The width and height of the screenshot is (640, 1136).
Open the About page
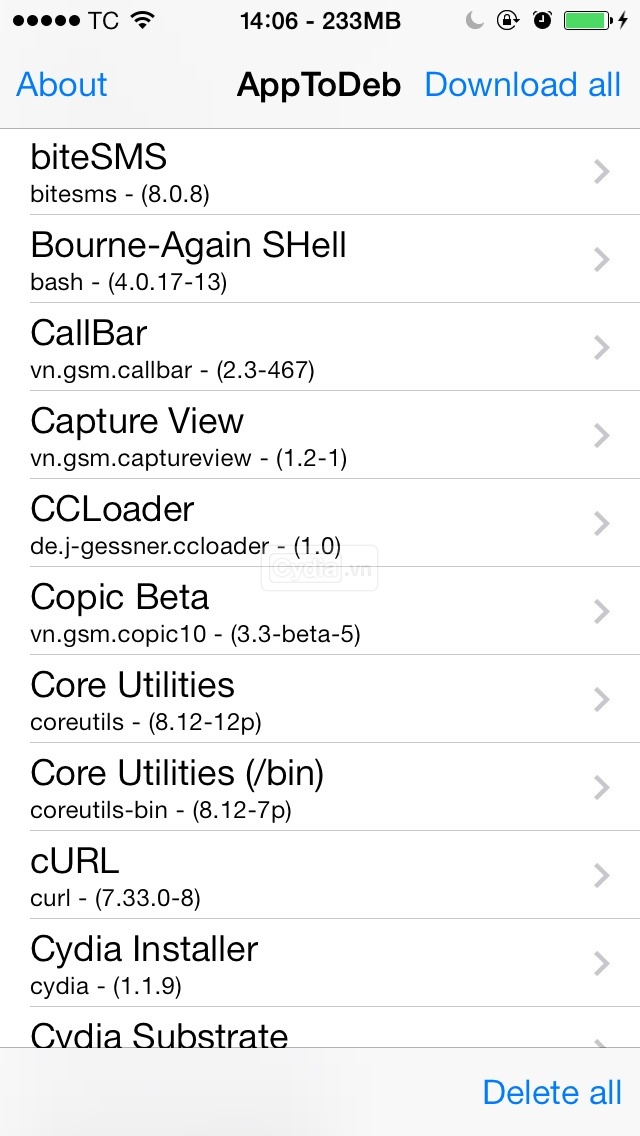pyautogui.click(x=62, y=85)
